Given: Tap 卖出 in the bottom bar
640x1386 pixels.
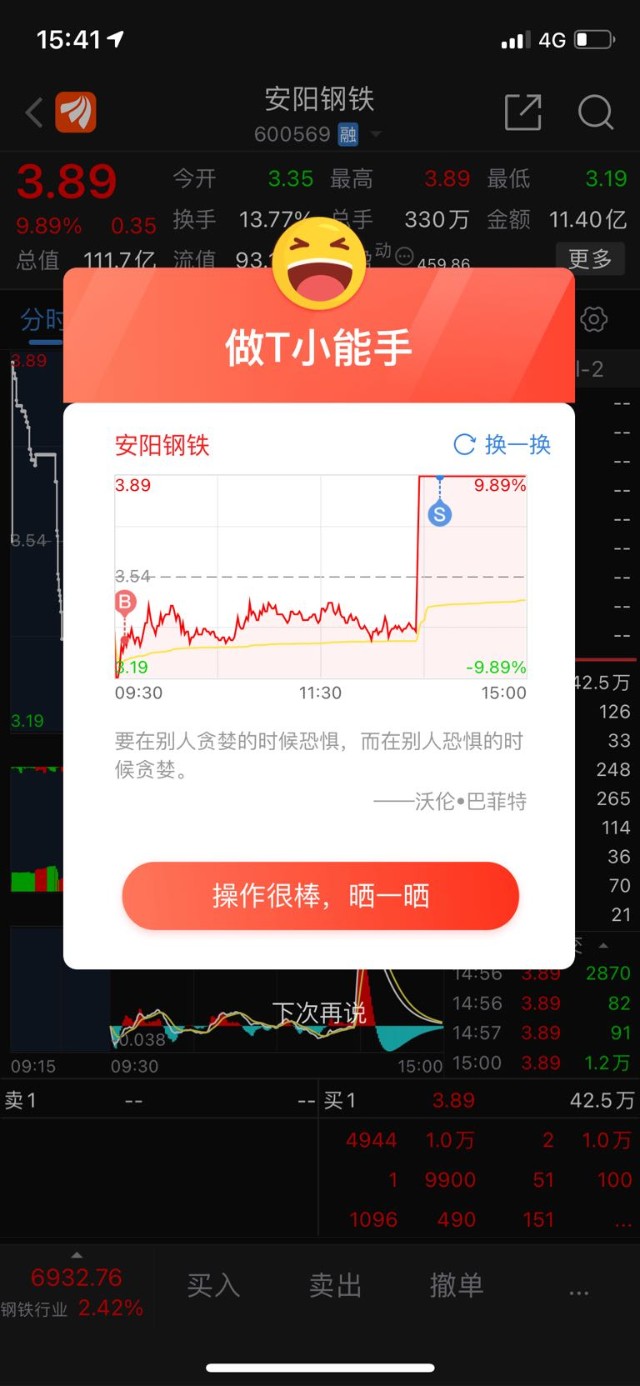Looking at the screenshot, I should [335, 1285].
